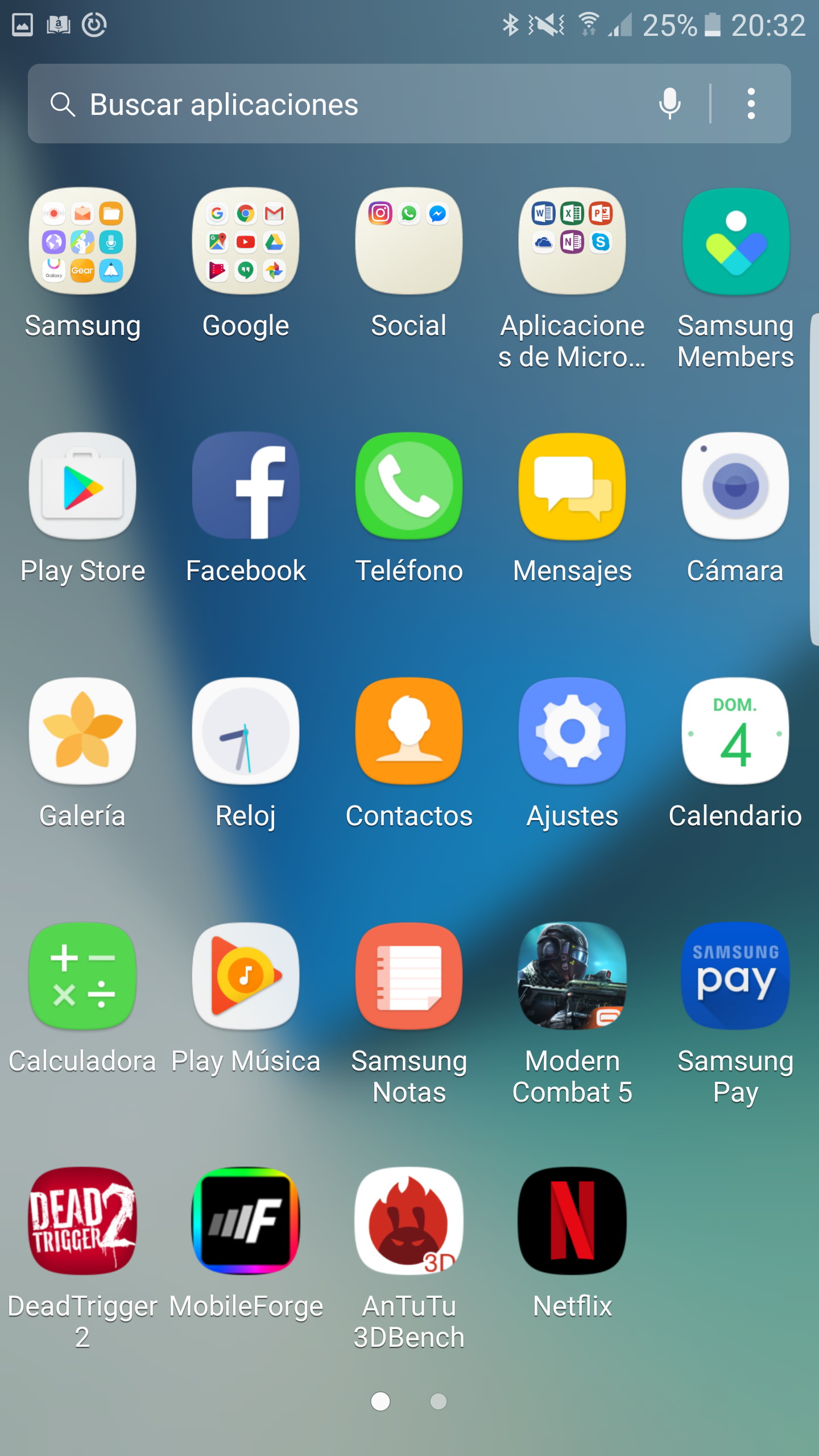Start voice search with the microphone
This screenshot has height=1456, width=819.
669,104
